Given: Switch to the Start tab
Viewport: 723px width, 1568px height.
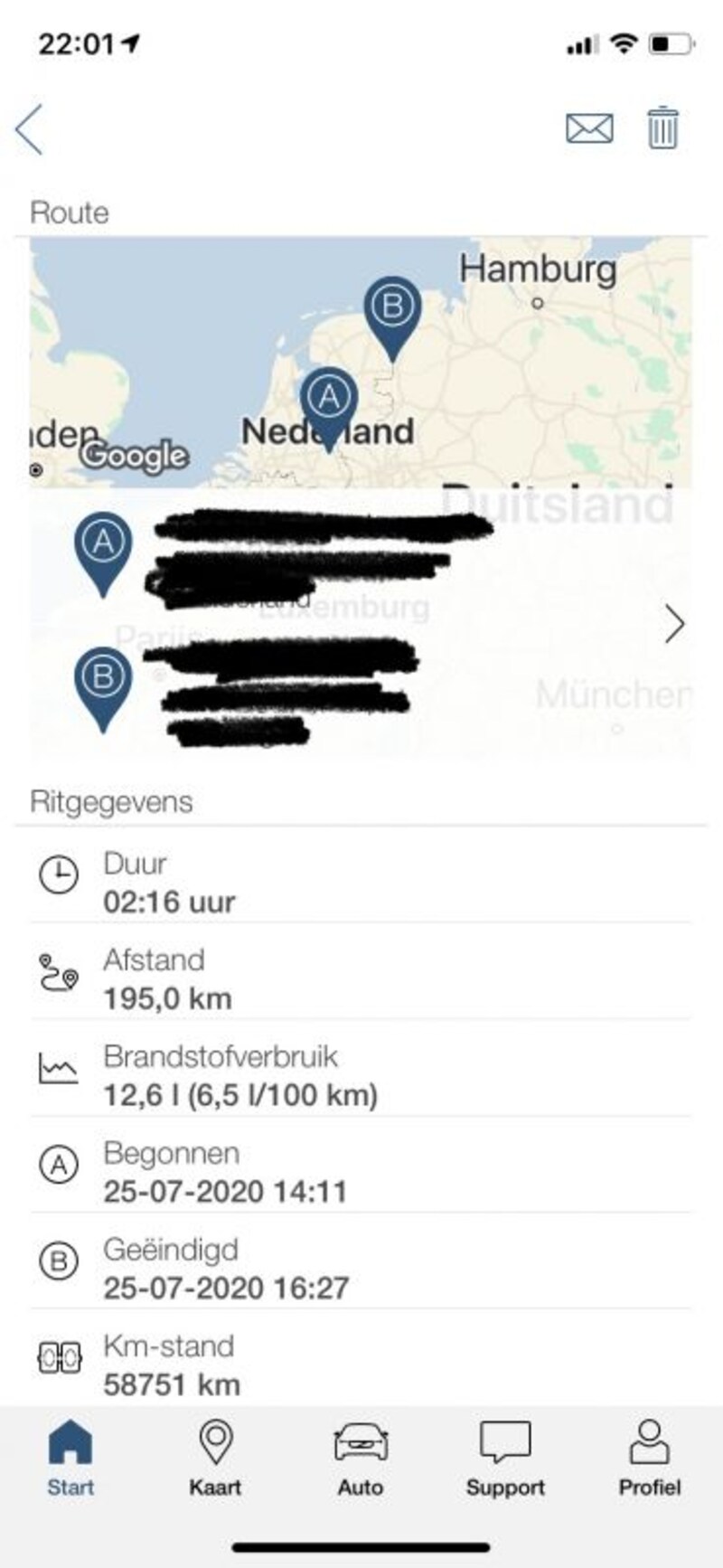Looking at the screenshot, I should [x=70, y=1458].
